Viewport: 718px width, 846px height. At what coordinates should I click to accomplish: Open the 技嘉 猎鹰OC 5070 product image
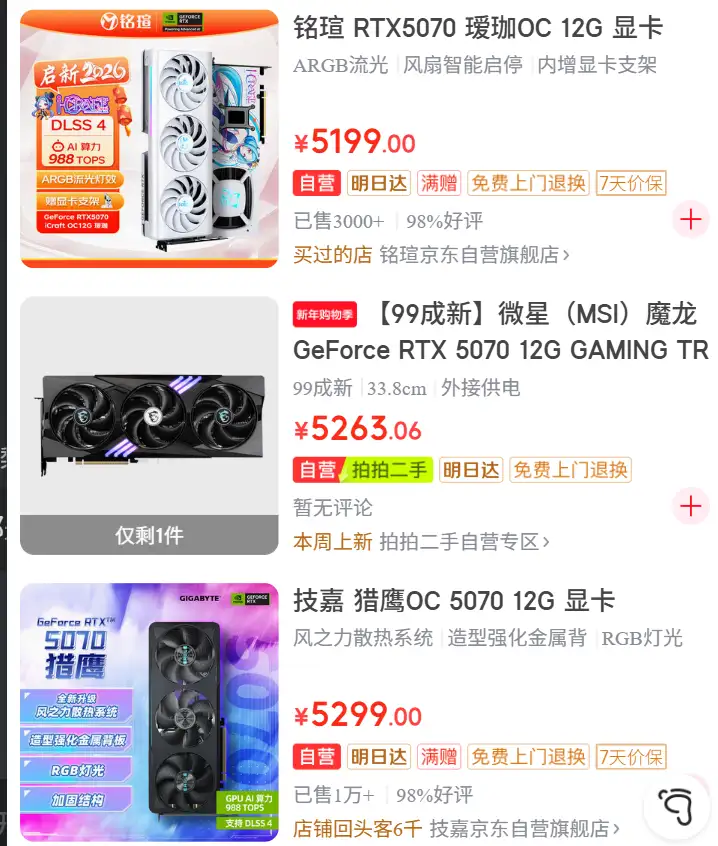pos(149,712)
